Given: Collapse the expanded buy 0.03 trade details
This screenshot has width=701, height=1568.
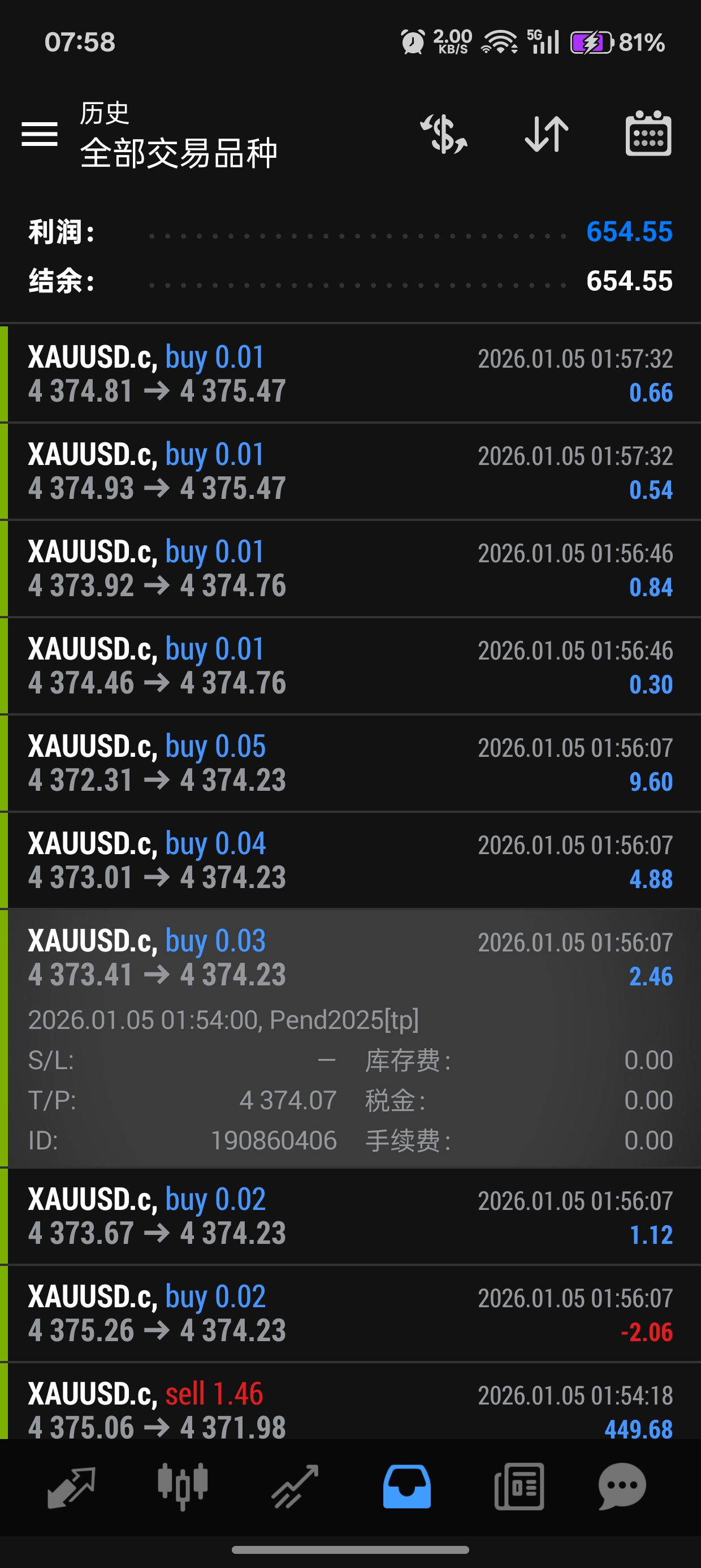Looking at the screenshot, I should pos(350,959).
